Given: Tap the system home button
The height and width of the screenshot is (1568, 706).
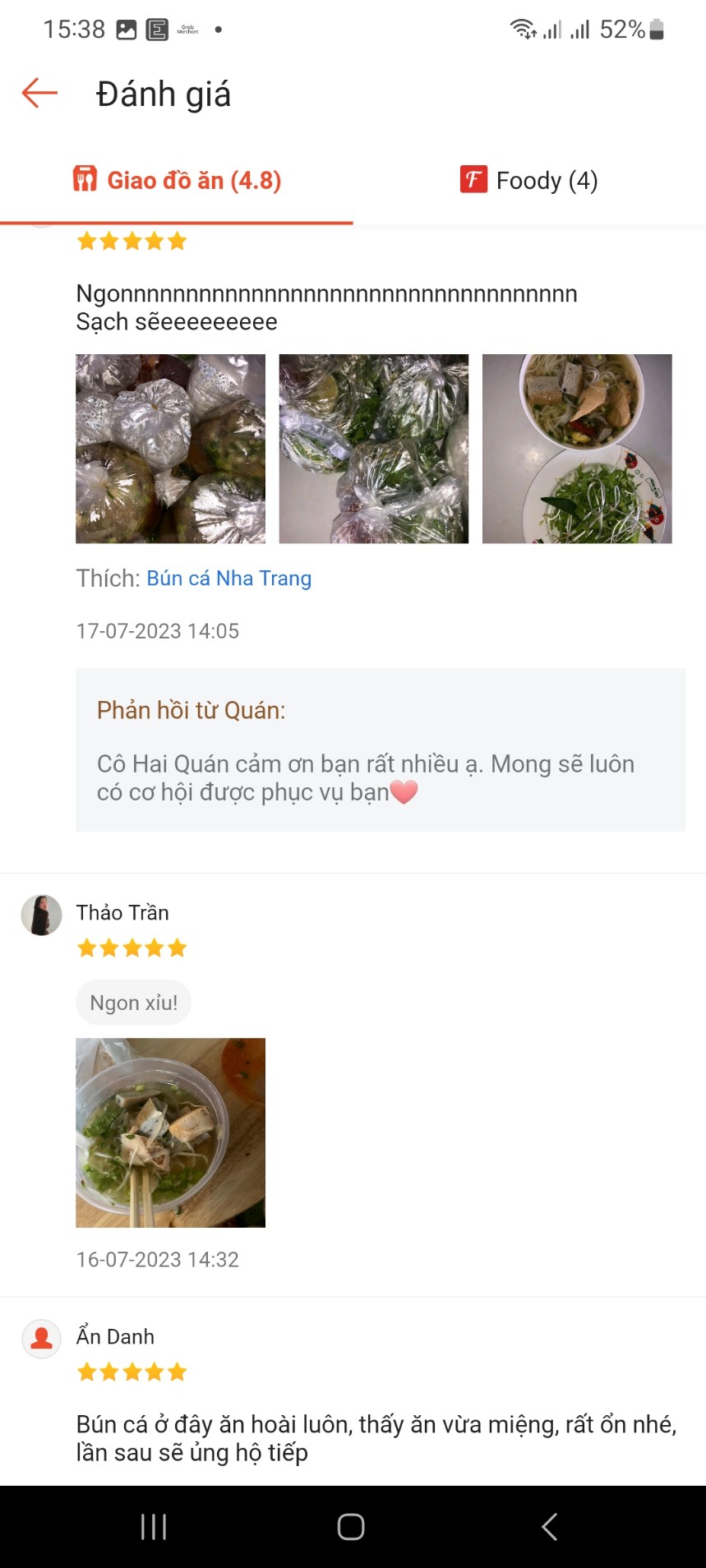Looking at the screenshot, I should coord(351,1527).
